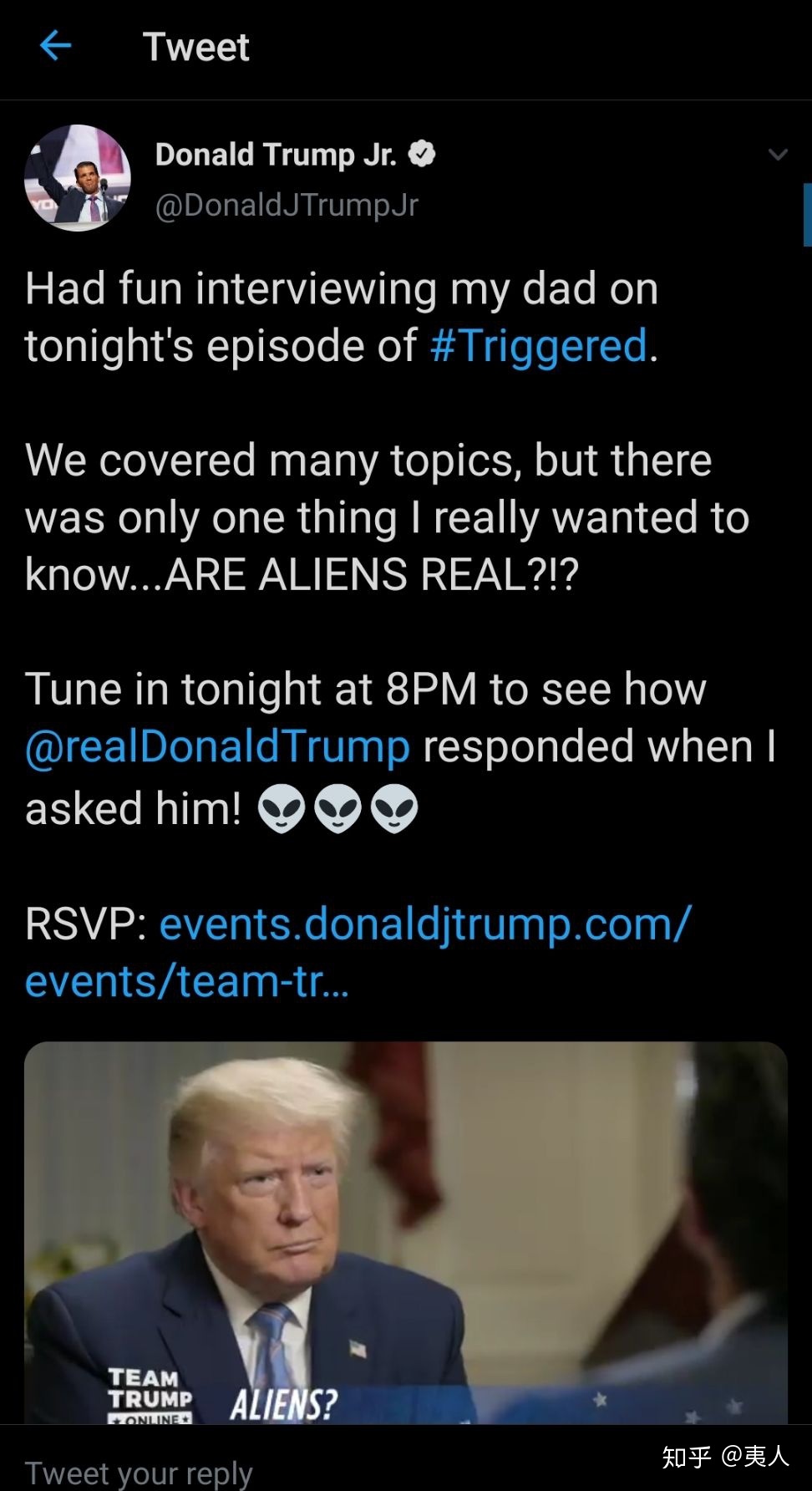Screen dimensions: 812x1491
Task: Open the @DonaldJTrumpJr handle
Action: click(287, 205)
